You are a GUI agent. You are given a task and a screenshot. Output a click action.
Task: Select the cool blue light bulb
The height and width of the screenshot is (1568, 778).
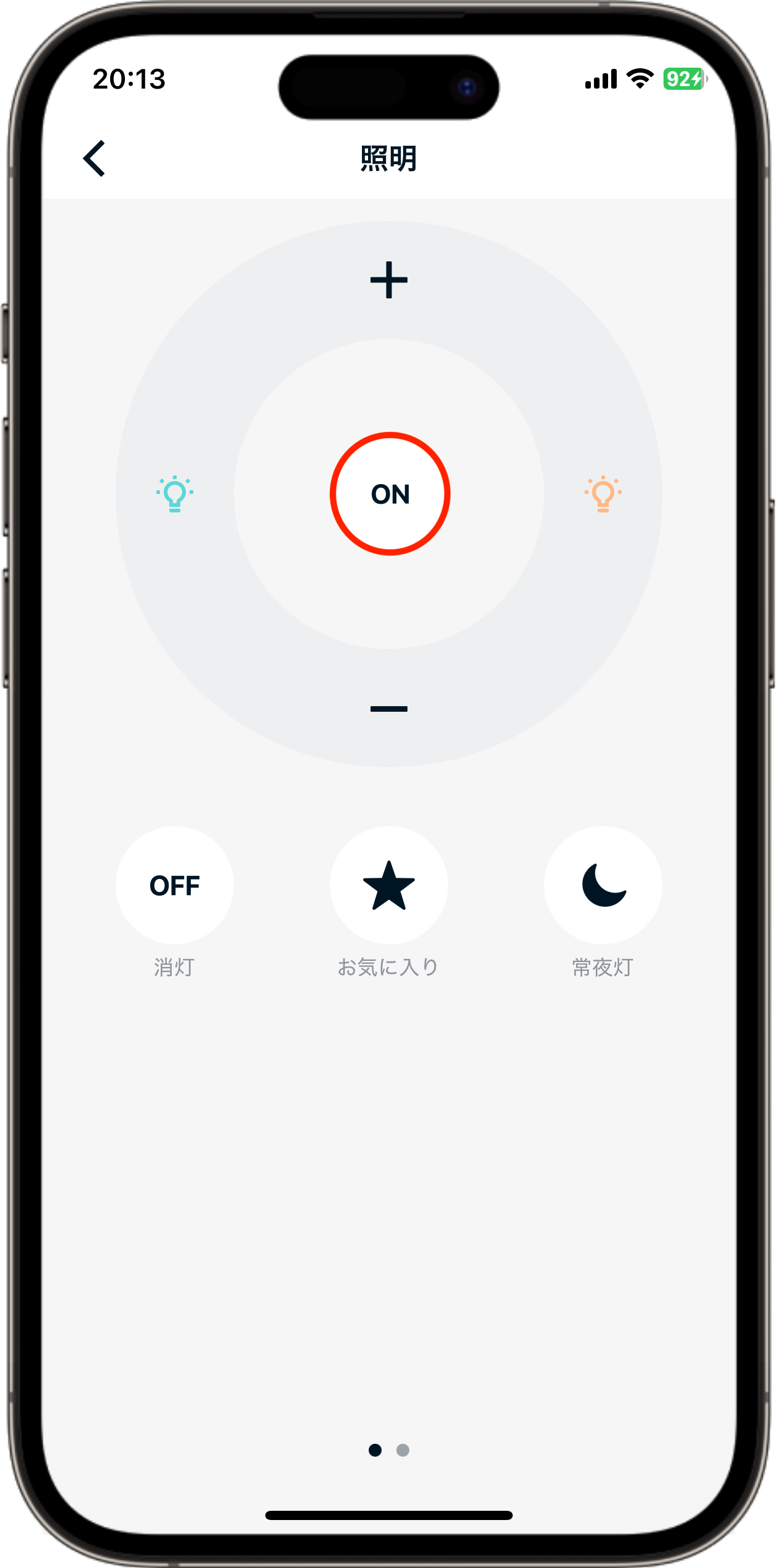(x=175, y=493)
